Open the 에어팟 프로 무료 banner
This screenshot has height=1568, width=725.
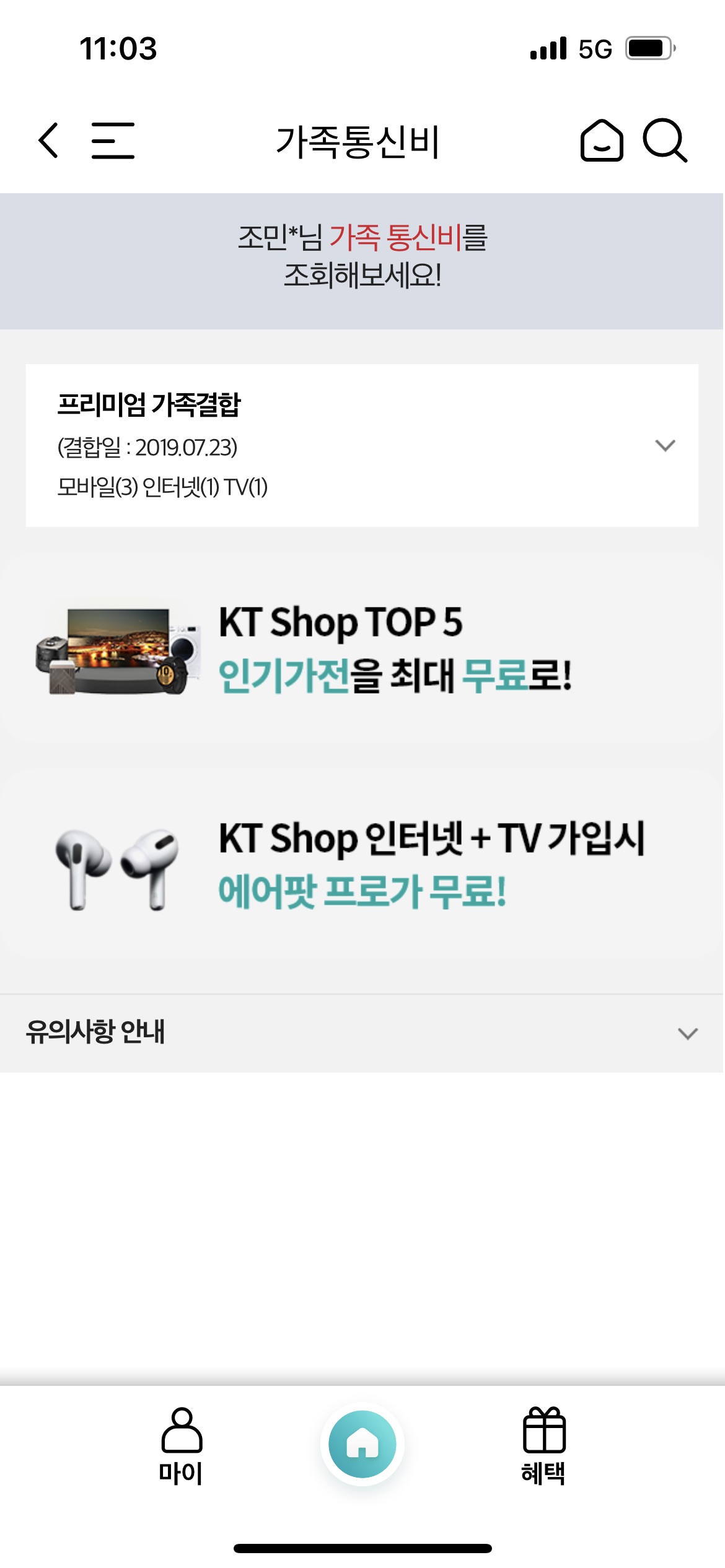pyautogui.click(x=362, y=865)
